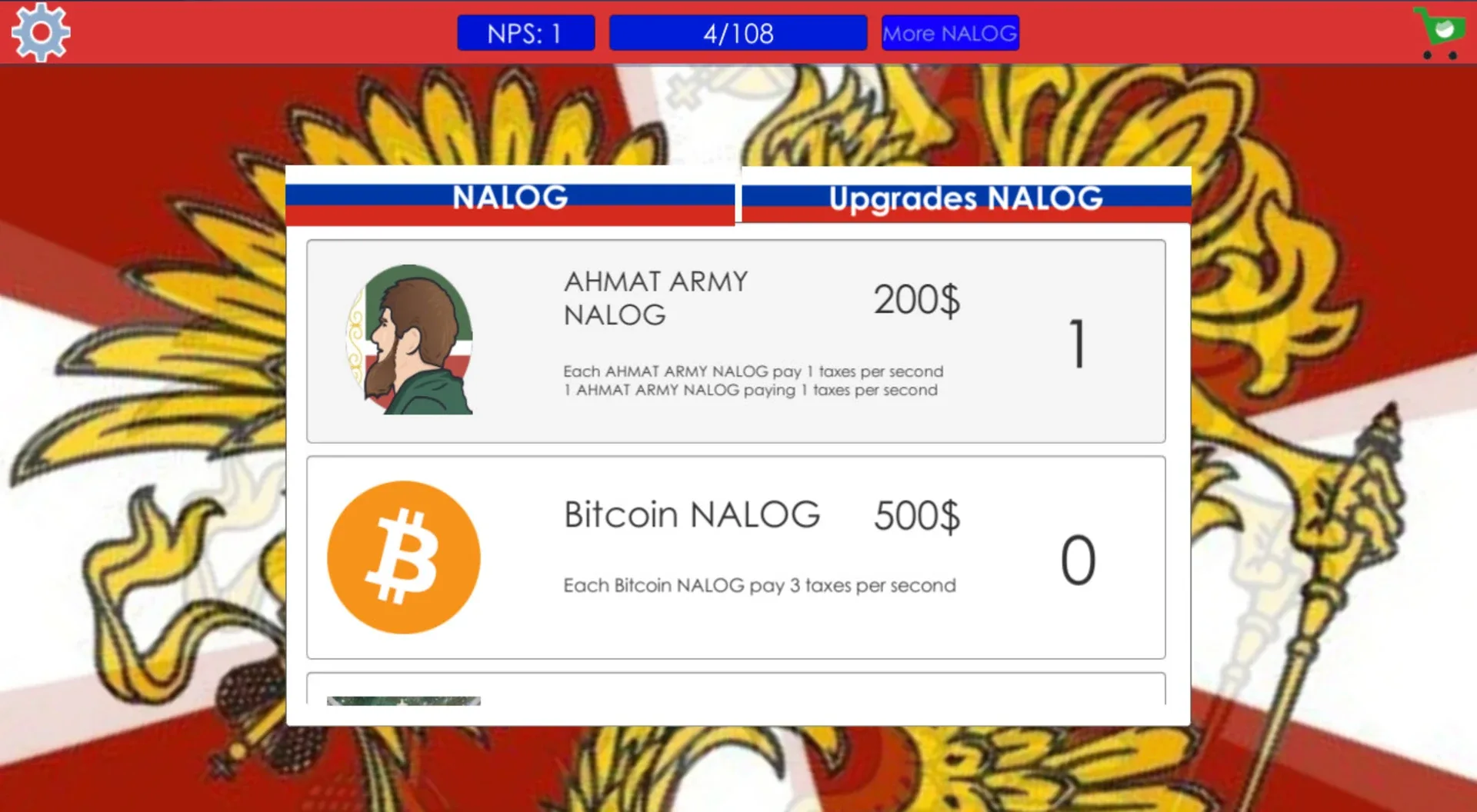Open the shopping cart store

[1437, 32]
